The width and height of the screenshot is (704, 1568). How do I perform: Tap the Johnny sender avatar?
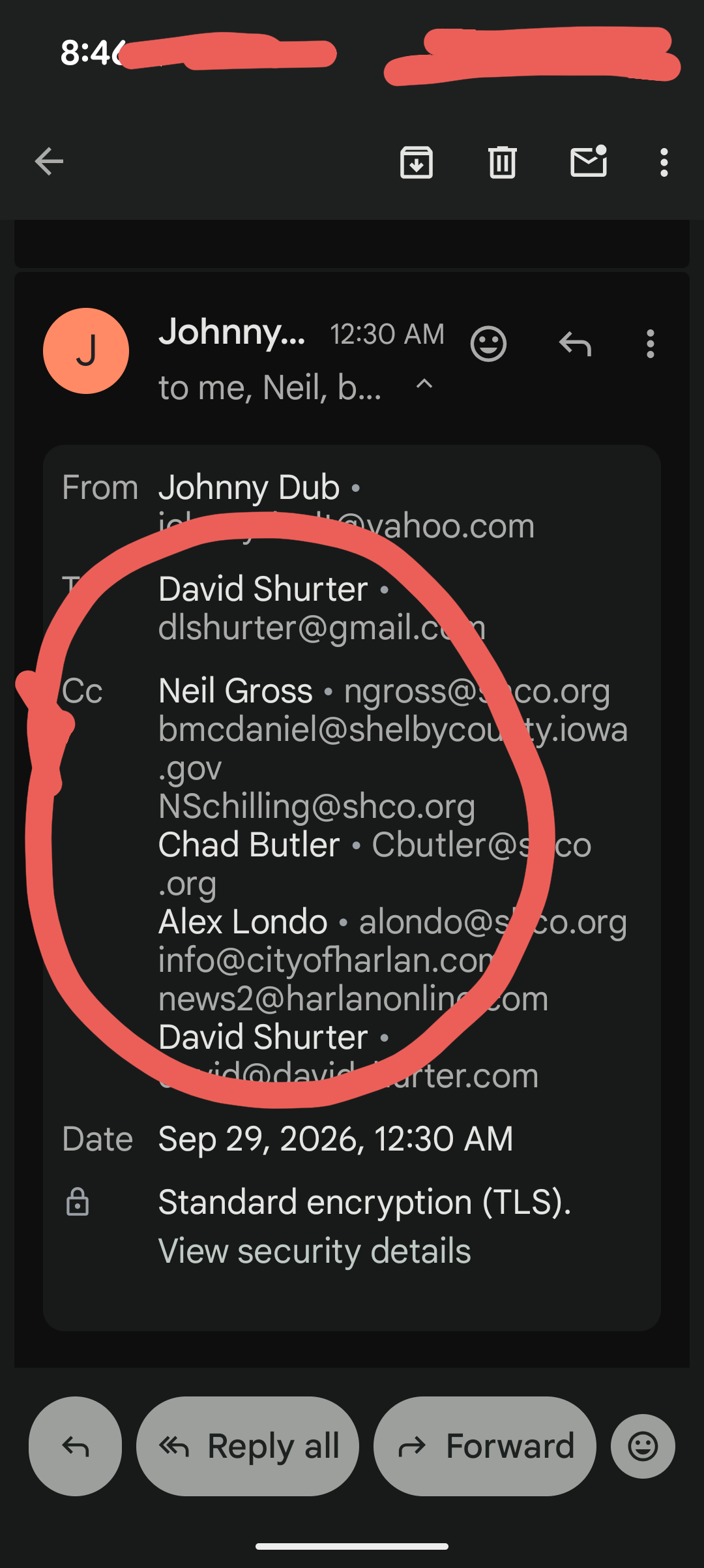pyautogui.click(x=86, y=351)
